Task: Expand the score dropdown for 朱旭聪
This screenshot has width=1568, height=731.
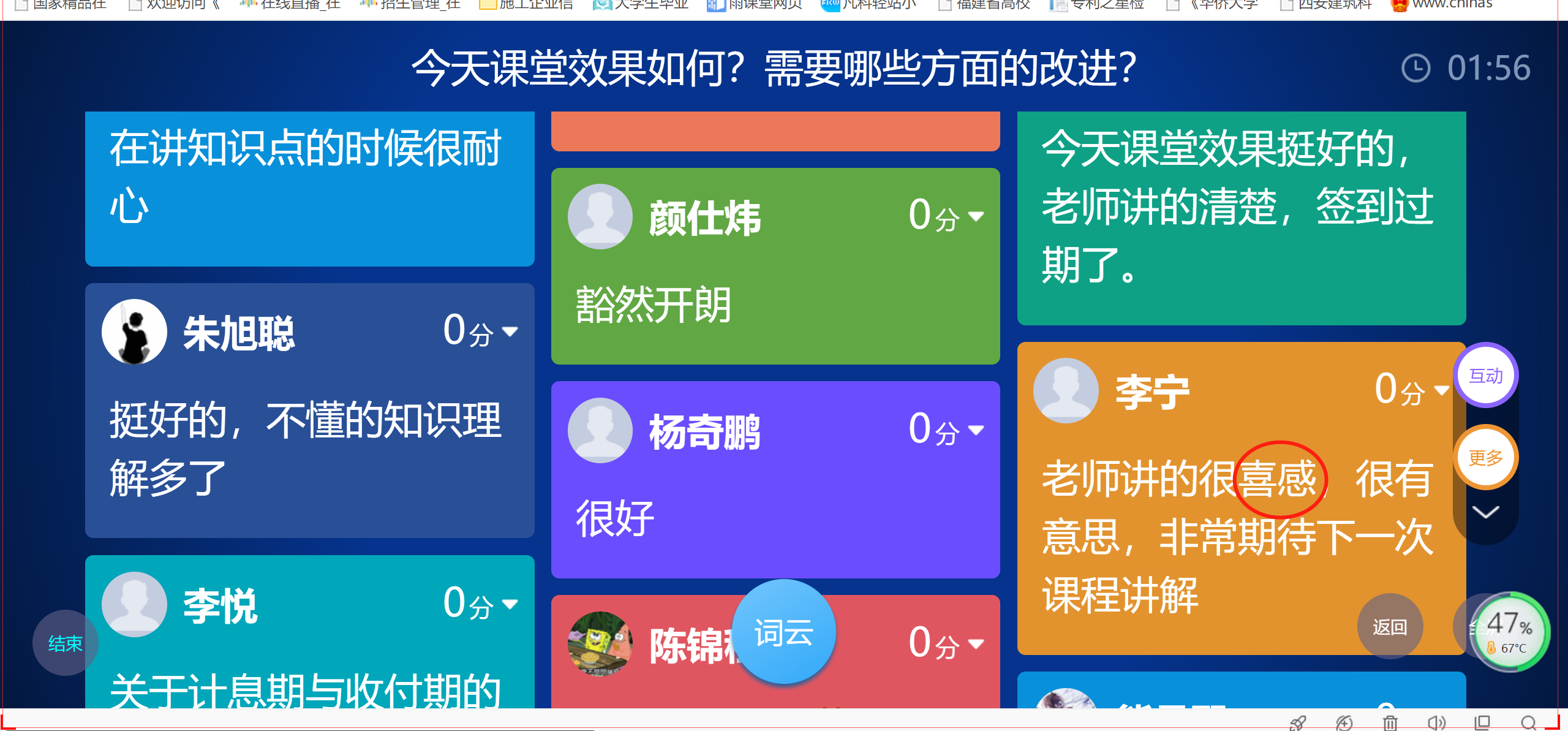Action: tap(510, 331)
